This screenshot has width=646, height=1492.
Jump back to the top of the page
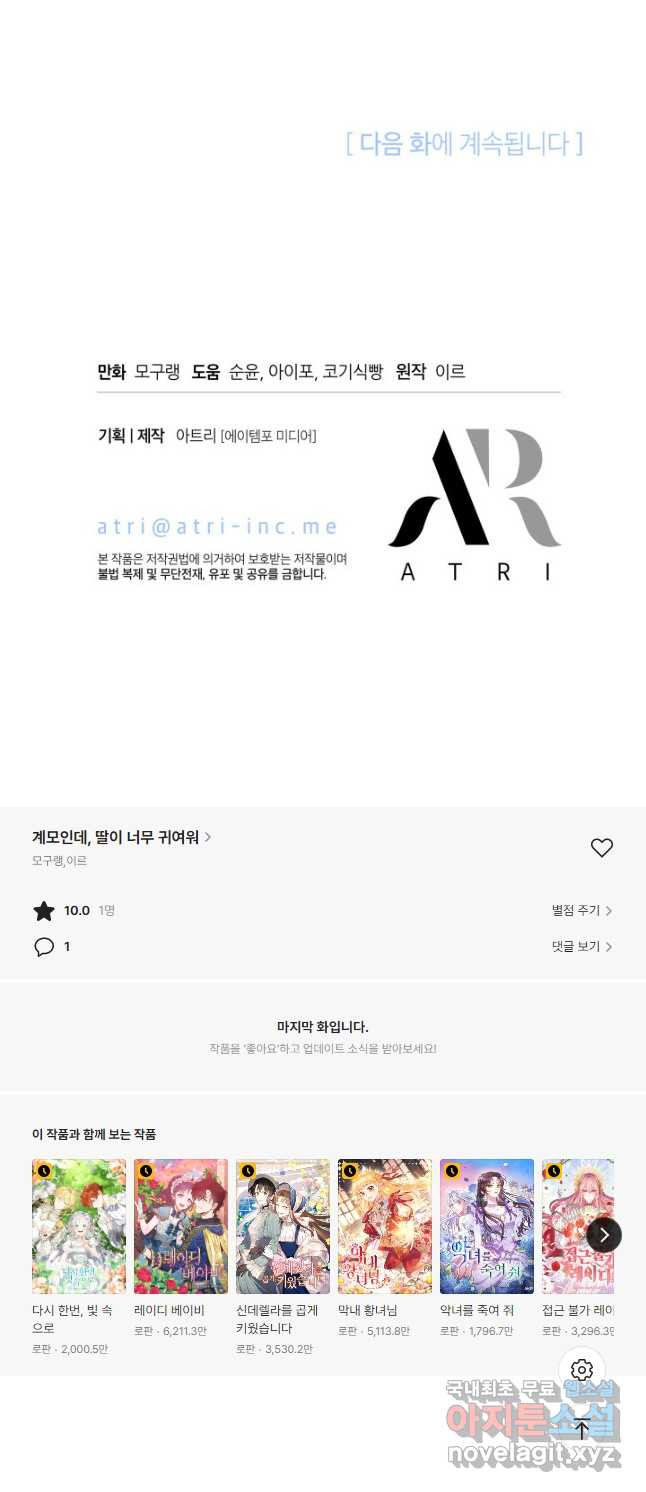click(x=582, y=1429)
